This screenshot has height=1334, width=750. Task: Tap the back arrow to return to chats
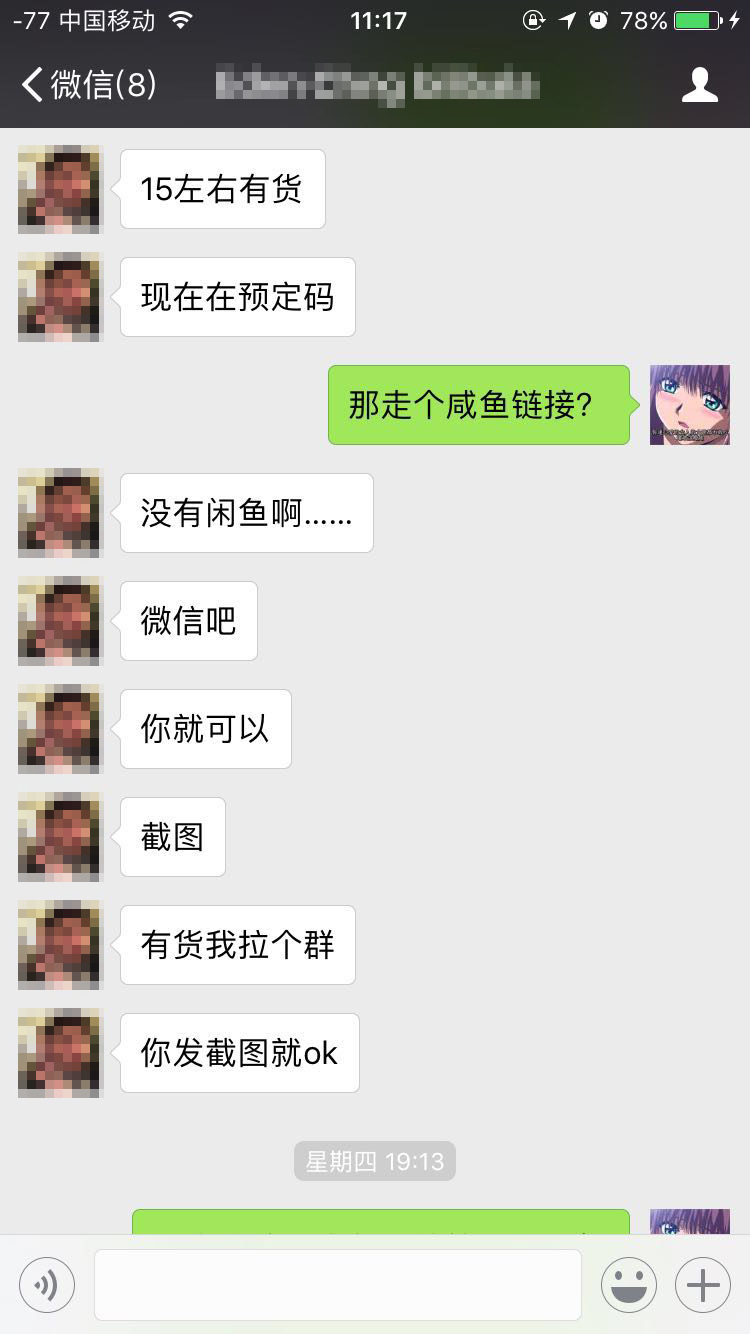(x=29, y=86)
